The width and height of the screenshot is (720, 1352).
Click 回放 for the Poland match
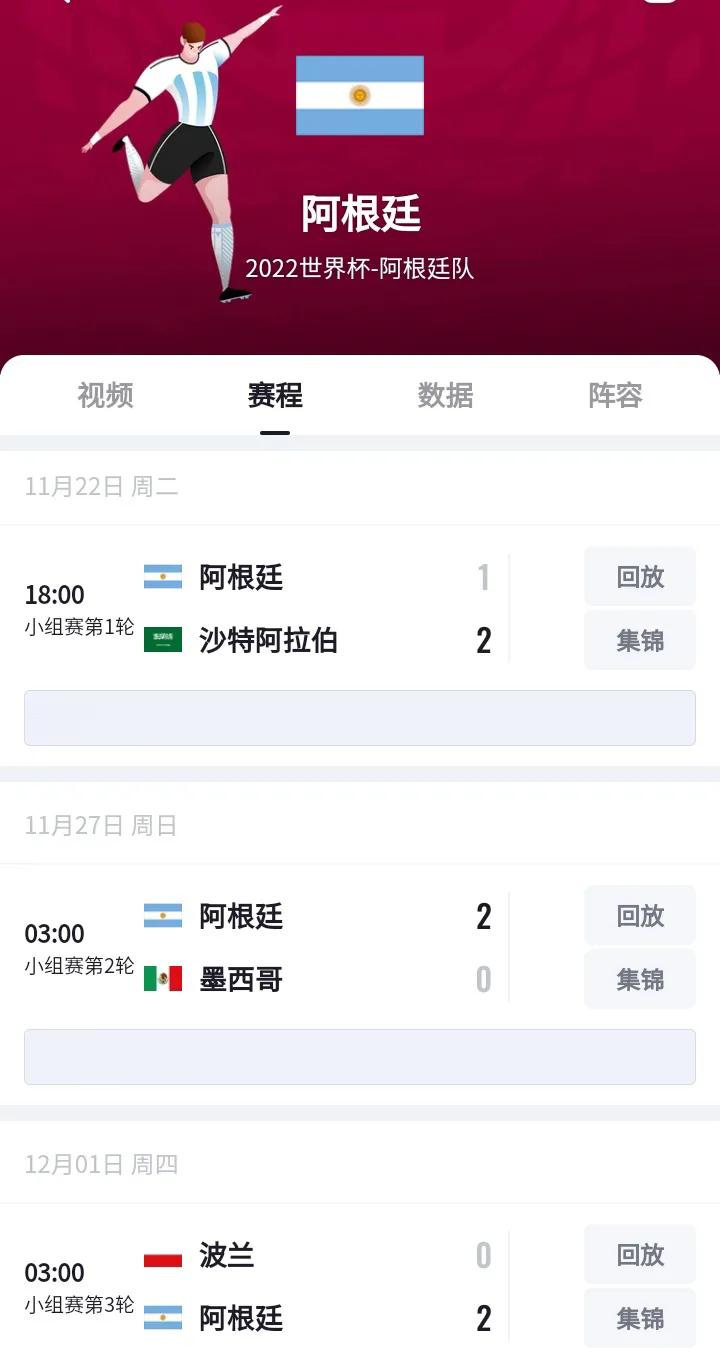point(639,1255)
